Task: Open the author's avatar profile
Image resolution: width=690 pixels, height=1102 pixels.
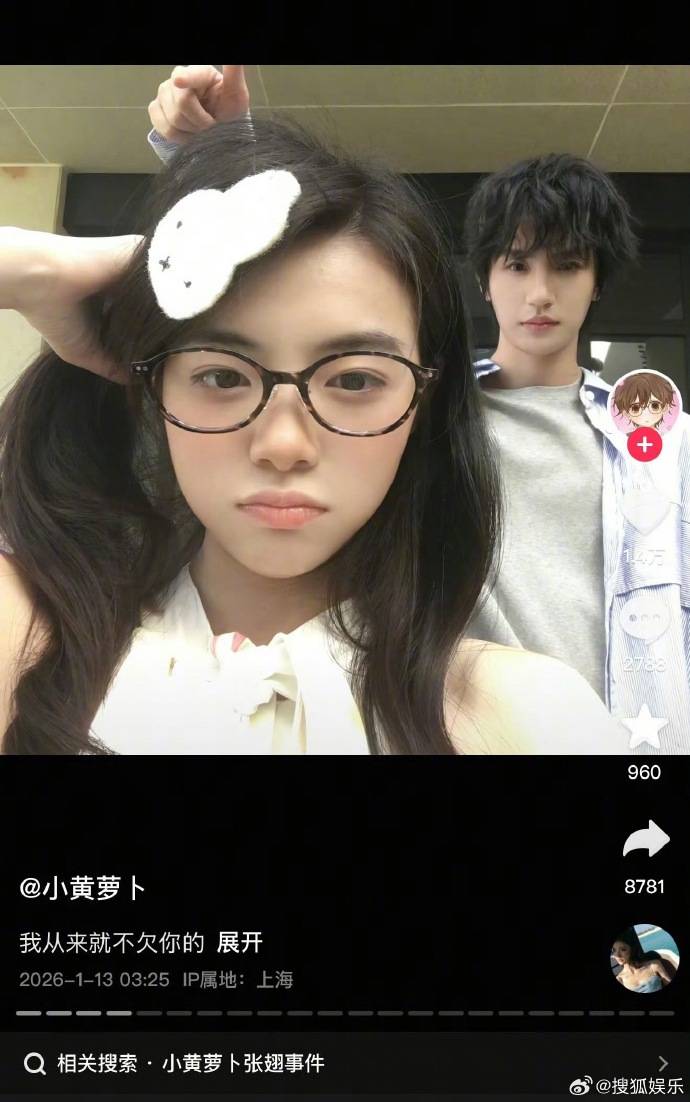Action: pos(644,402)
